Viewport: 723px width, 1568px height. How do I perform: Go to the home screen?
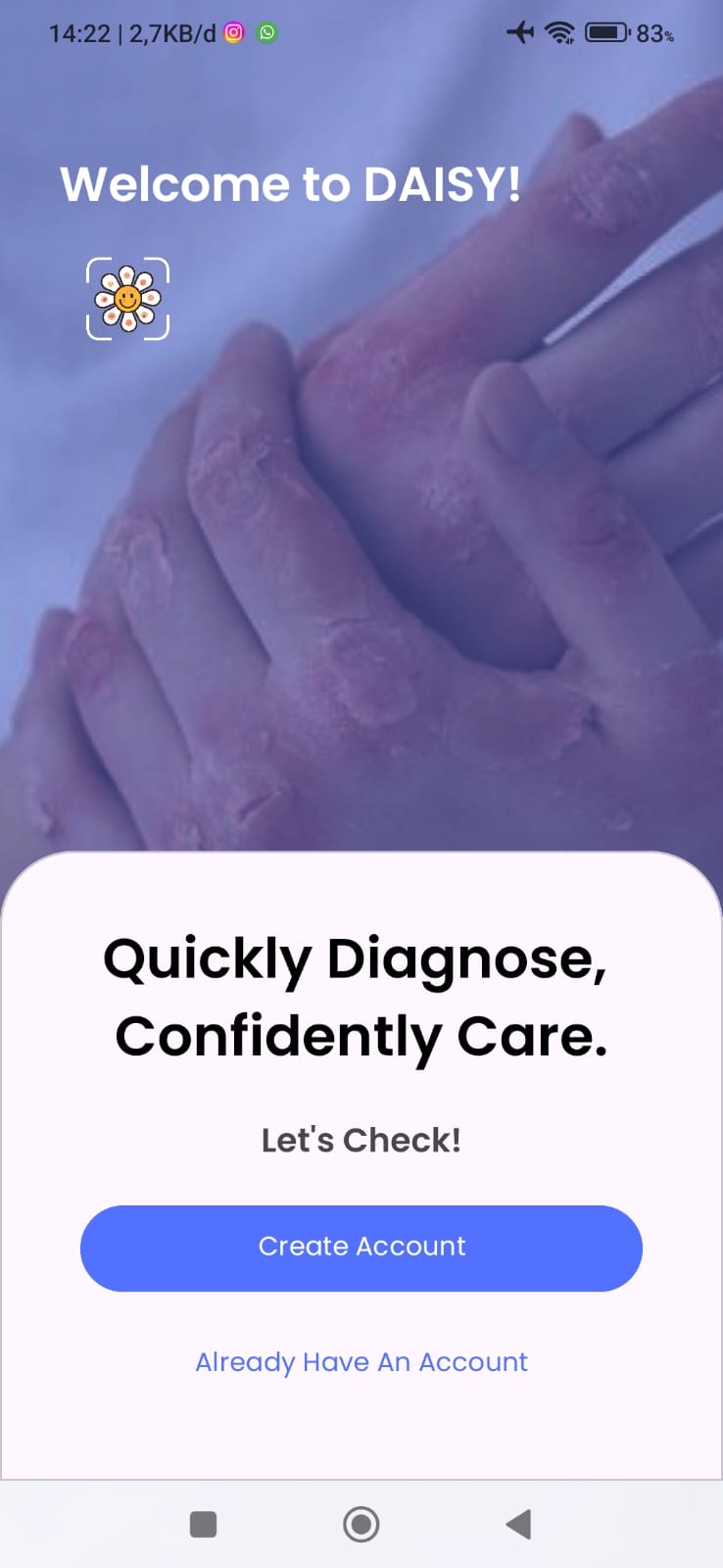(361, 1524)
